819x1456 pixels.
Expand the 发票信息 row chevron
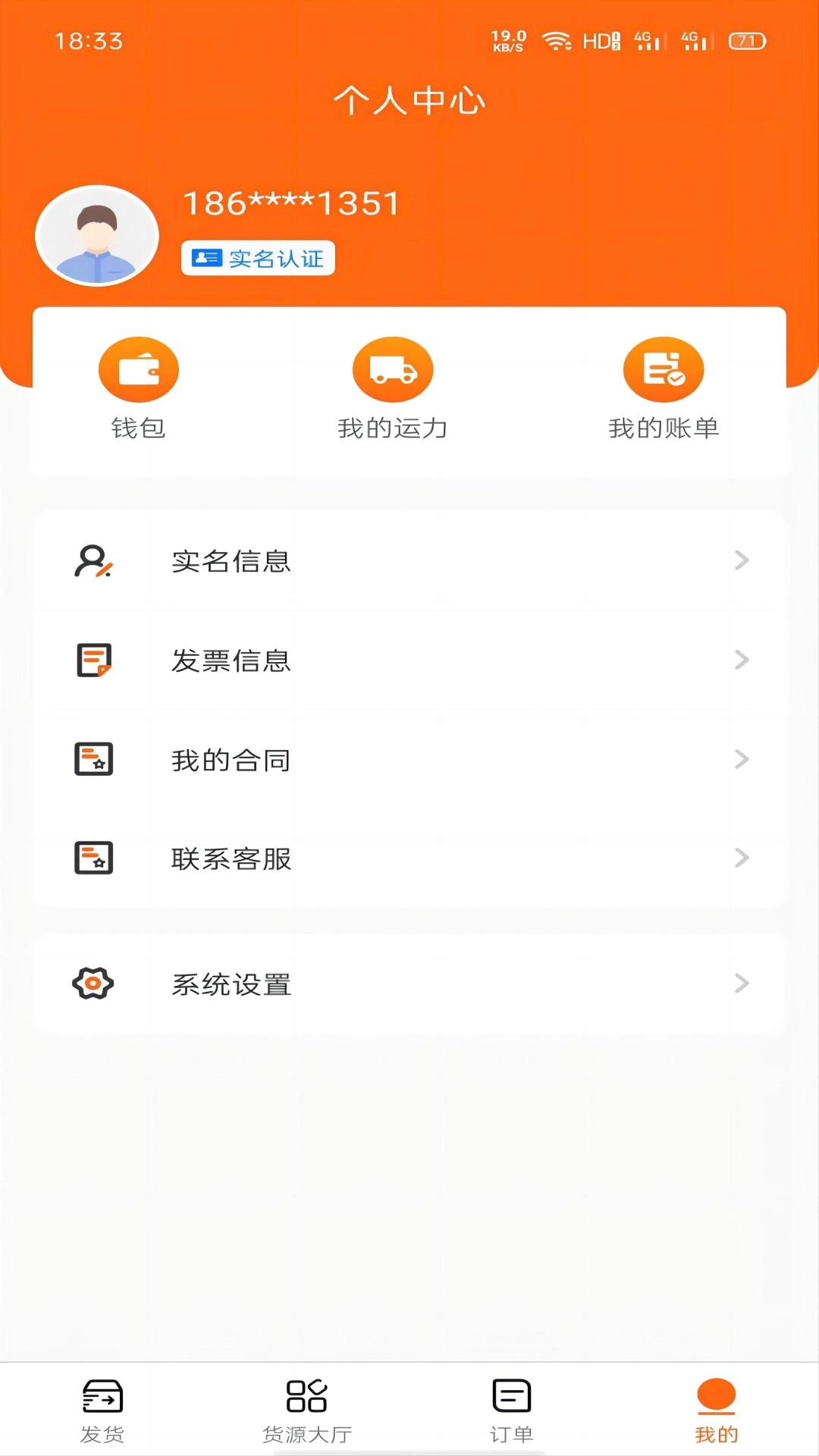click(x=742, y=661)
